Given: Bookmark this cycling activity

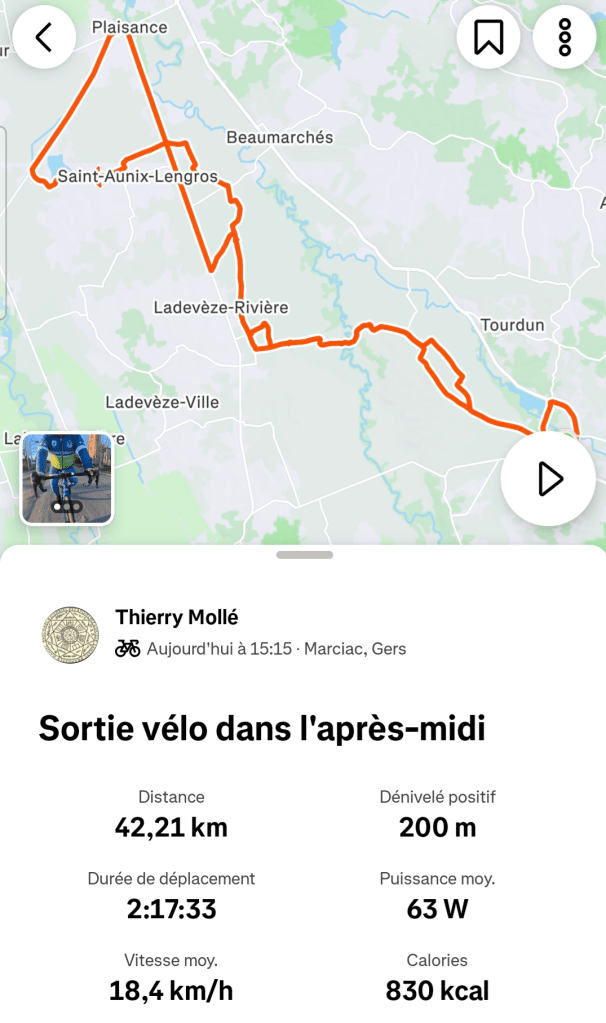Looking at the screenshot, I should tap(488, 37).
